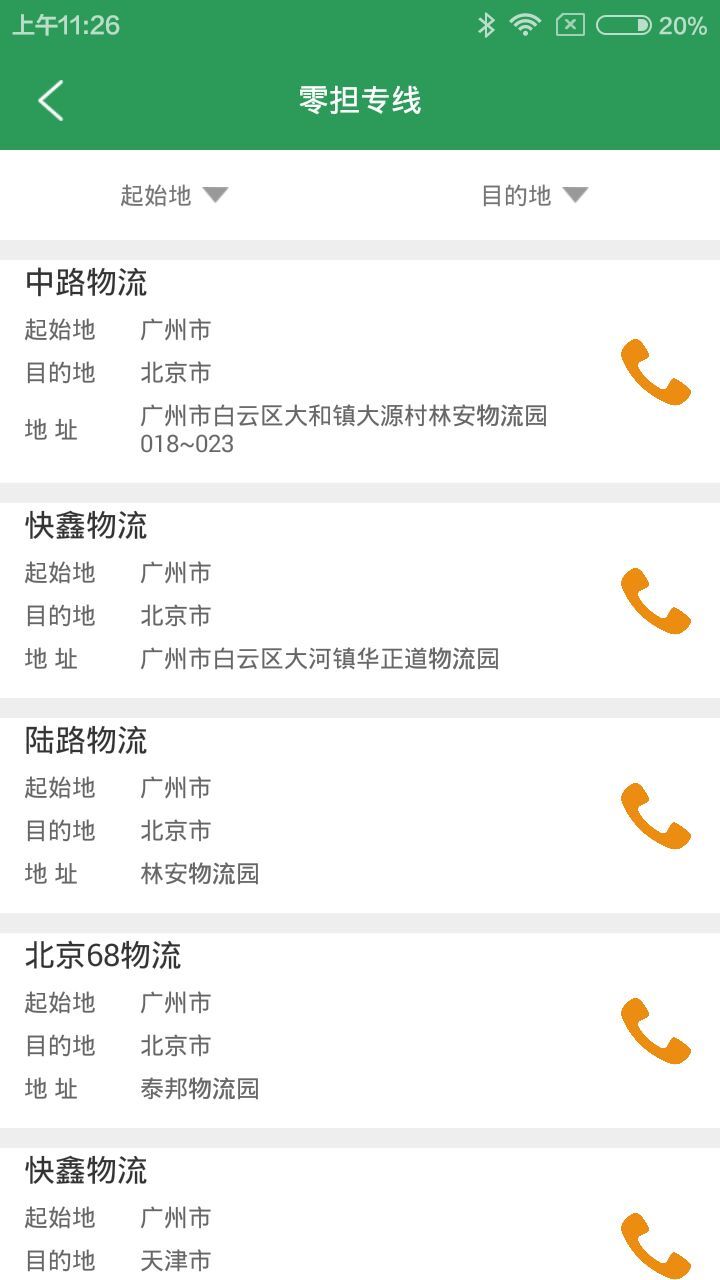Call 陆路物流 via its phone icon
The width and height of the screenshot is (720, 1280).
[x=656, y=816]
